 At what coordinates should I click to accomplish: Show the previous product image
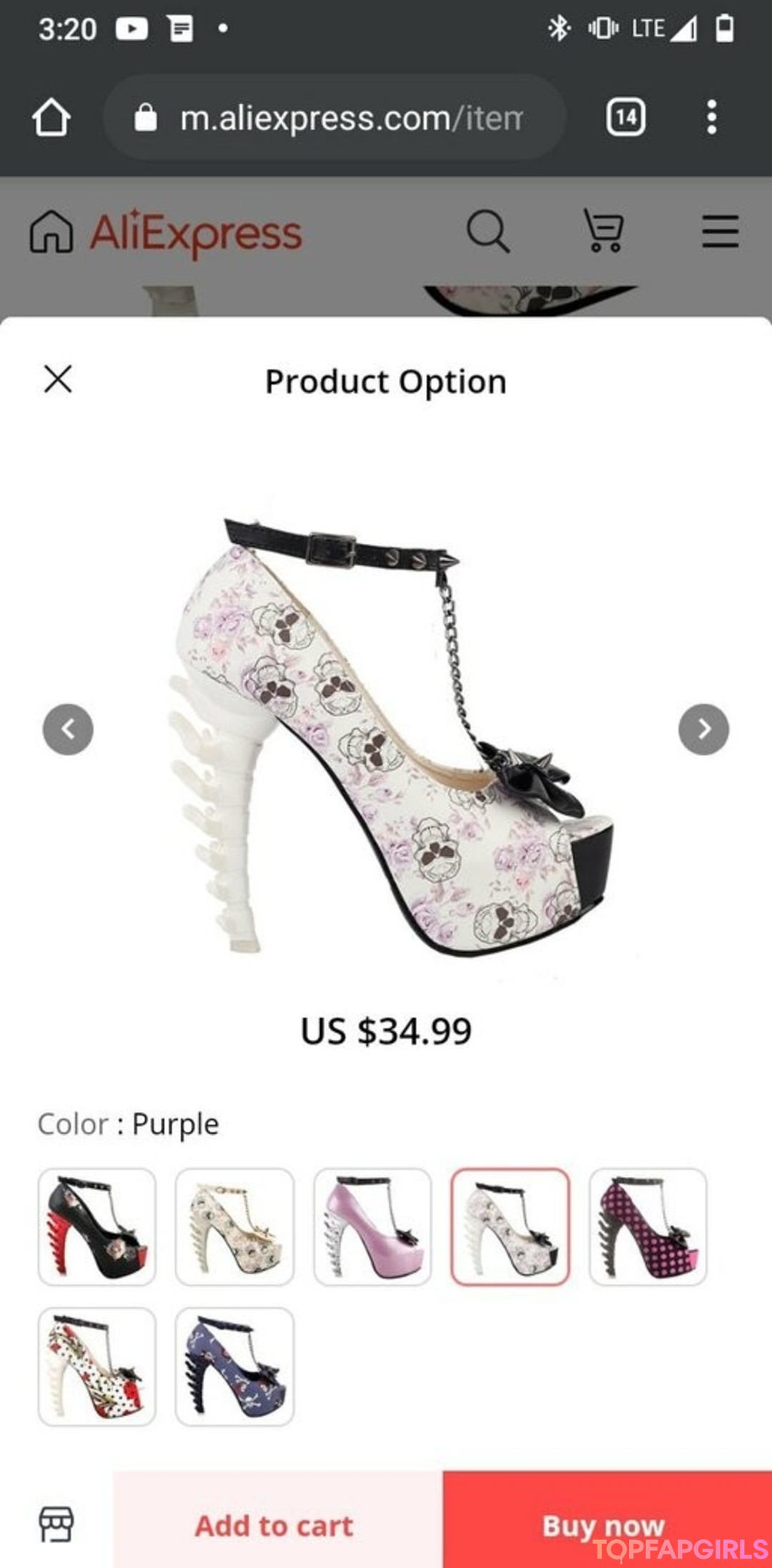pos(68,729)
